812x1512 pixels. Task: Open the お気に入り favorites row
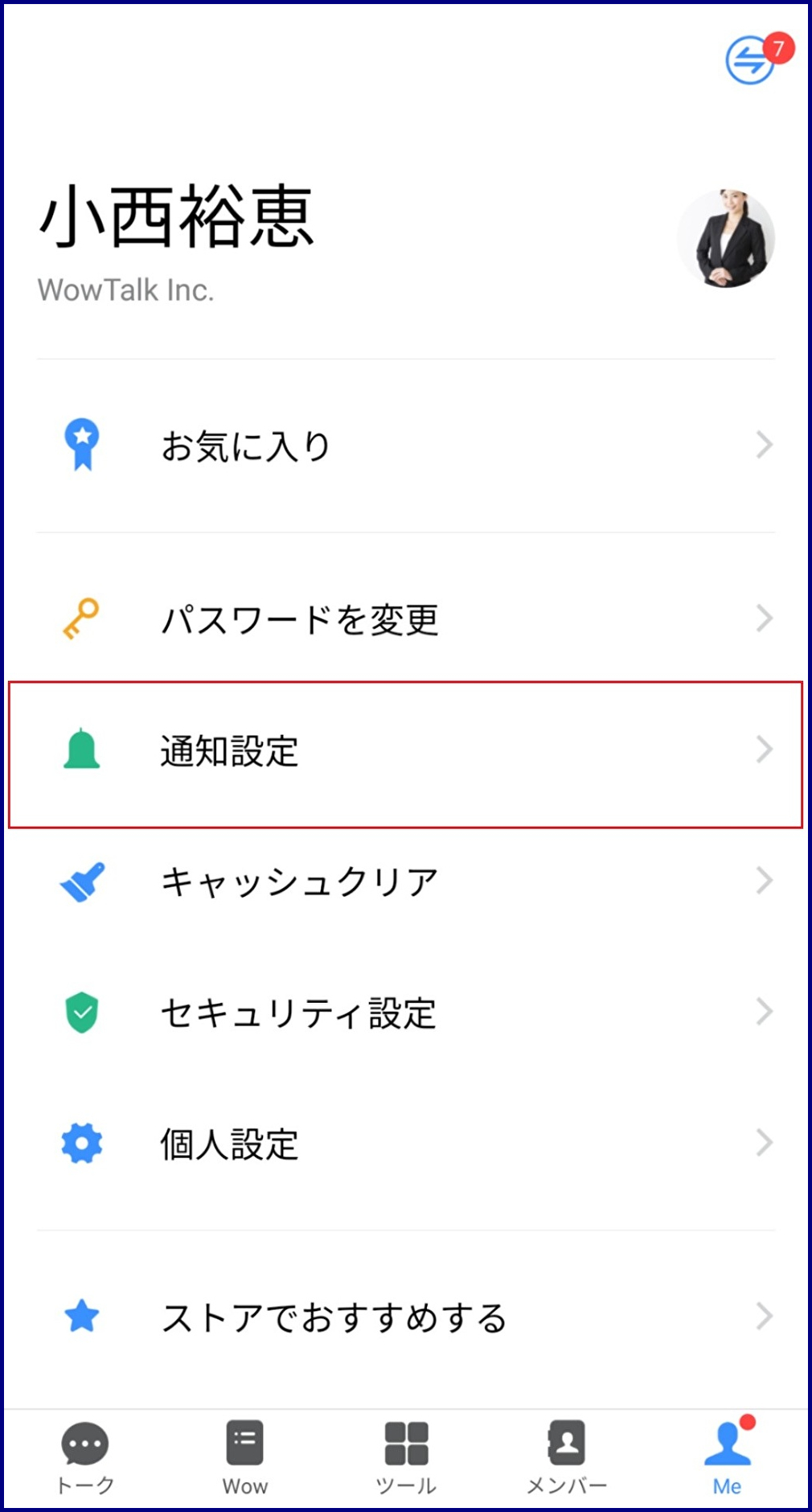[x=405, y=446]
